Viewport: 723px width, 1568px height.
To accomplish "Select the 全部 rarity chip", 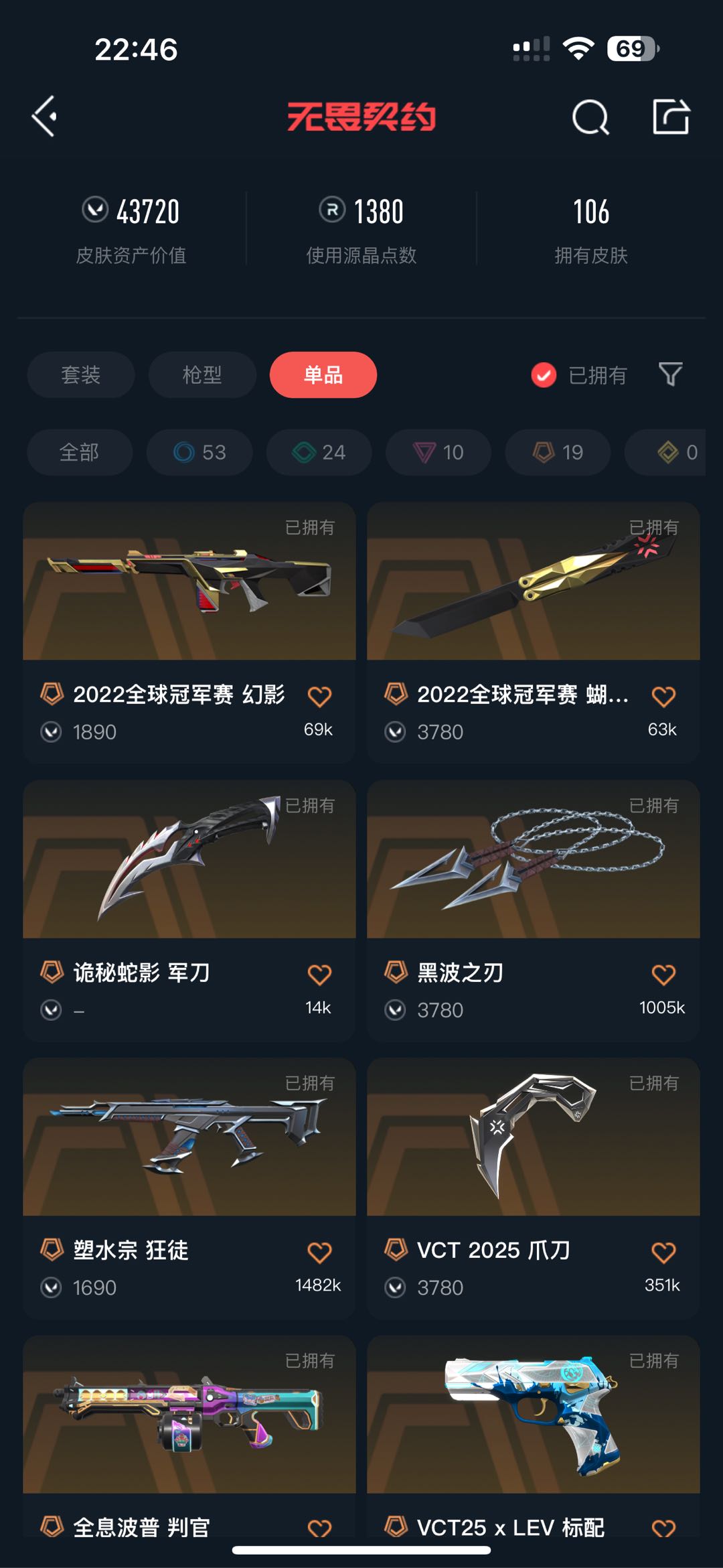I will pyautogui.click(x=79, y=452).
